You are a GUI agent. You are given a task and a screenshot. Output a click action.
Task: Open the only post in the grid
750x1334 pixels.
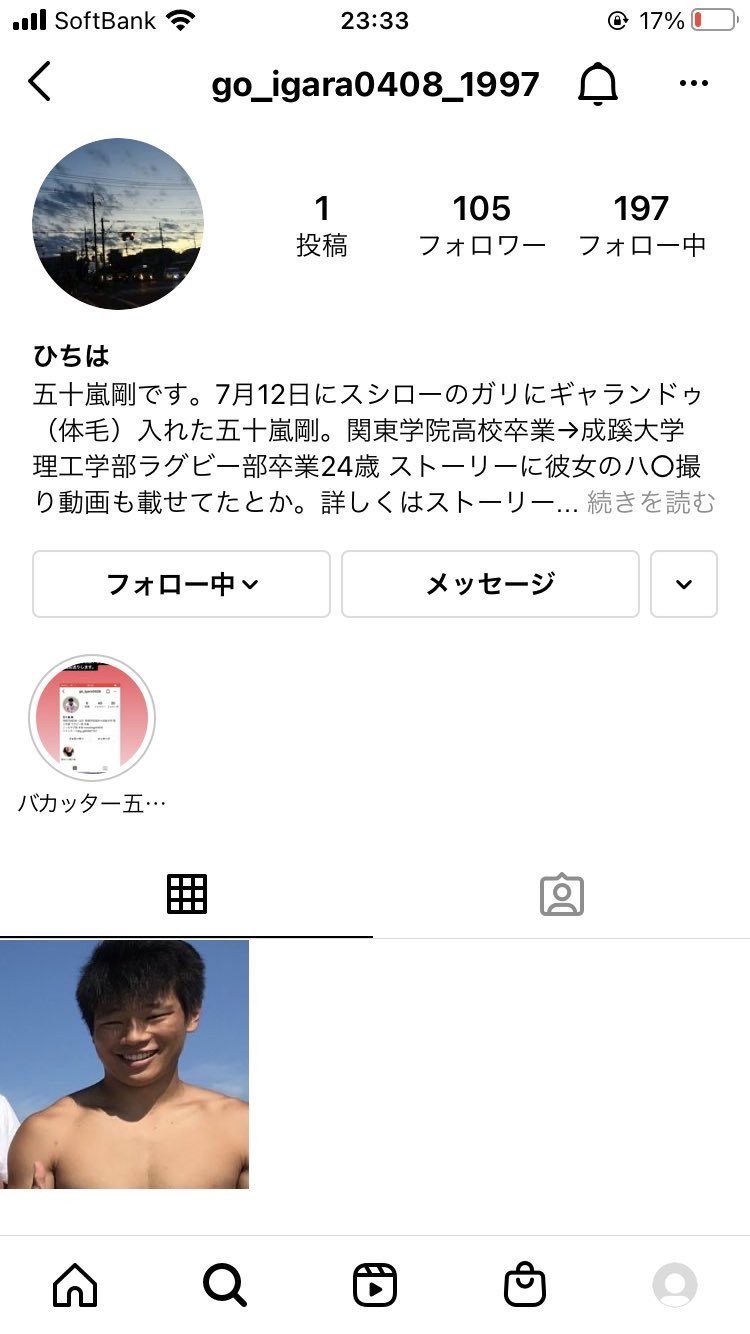[124, 1064]
